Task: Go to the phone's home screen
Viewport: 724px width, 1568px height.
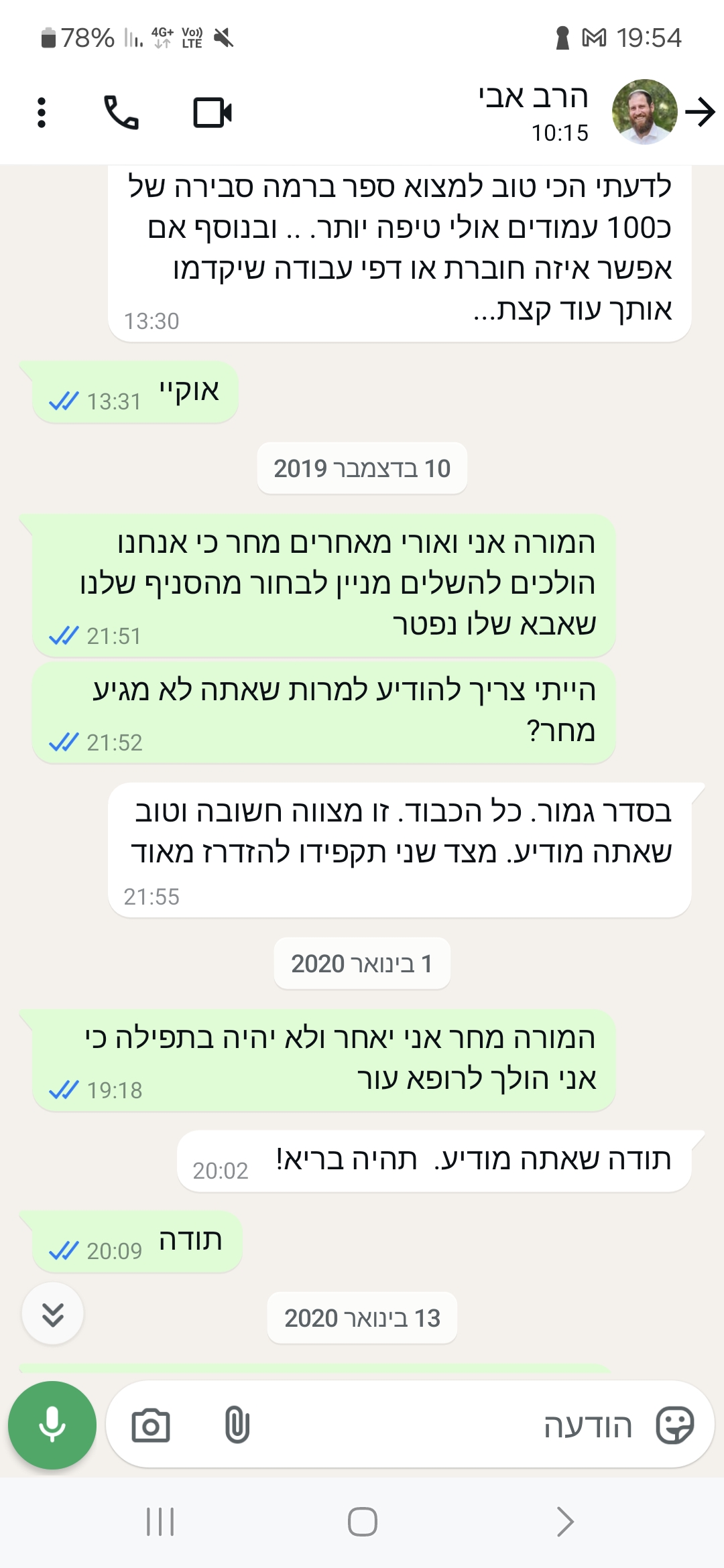Action: pyautogui.click(x=362, y=1522)
